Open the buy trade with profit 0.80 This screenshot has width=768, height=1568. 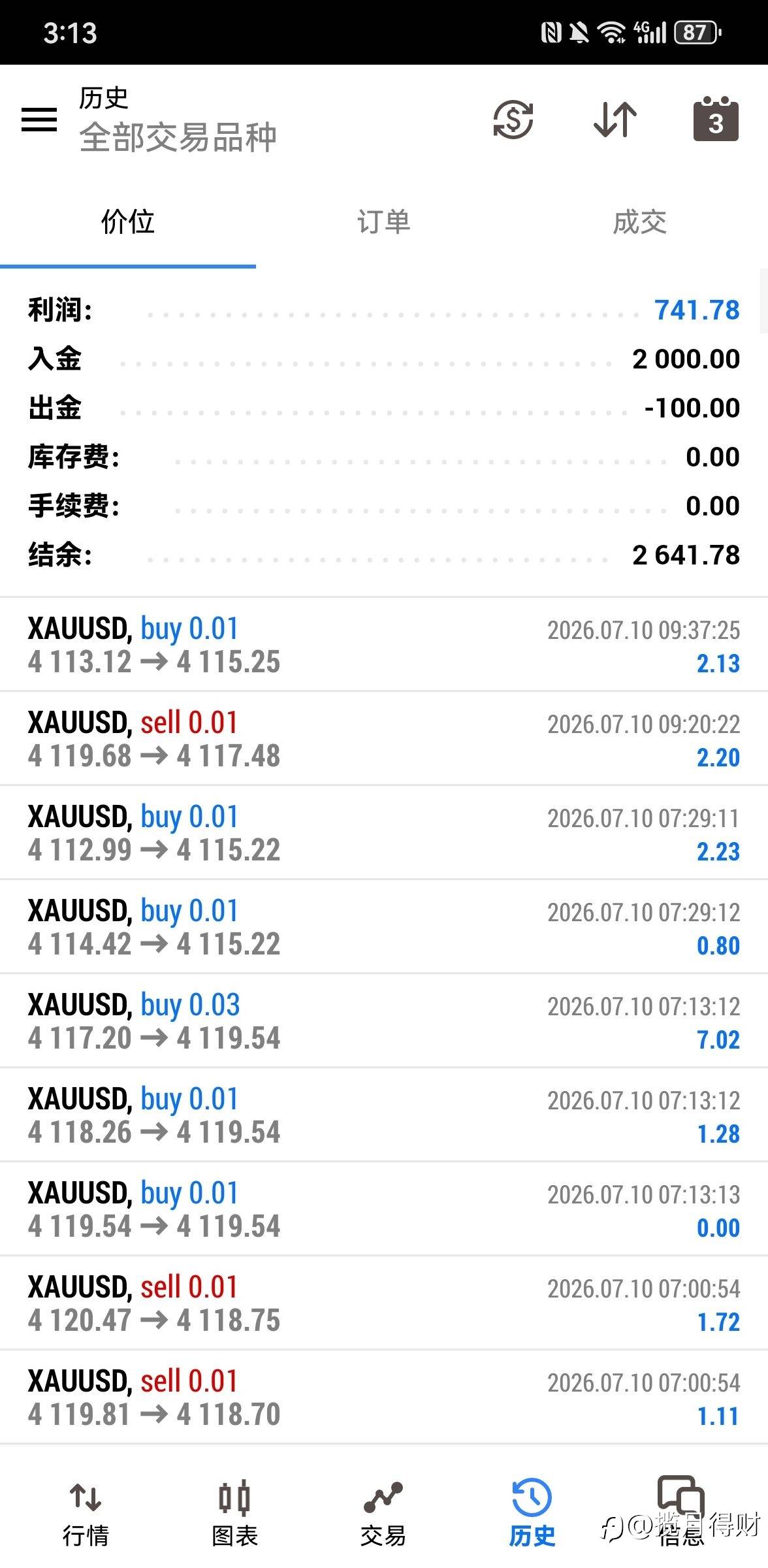[384, 926]
